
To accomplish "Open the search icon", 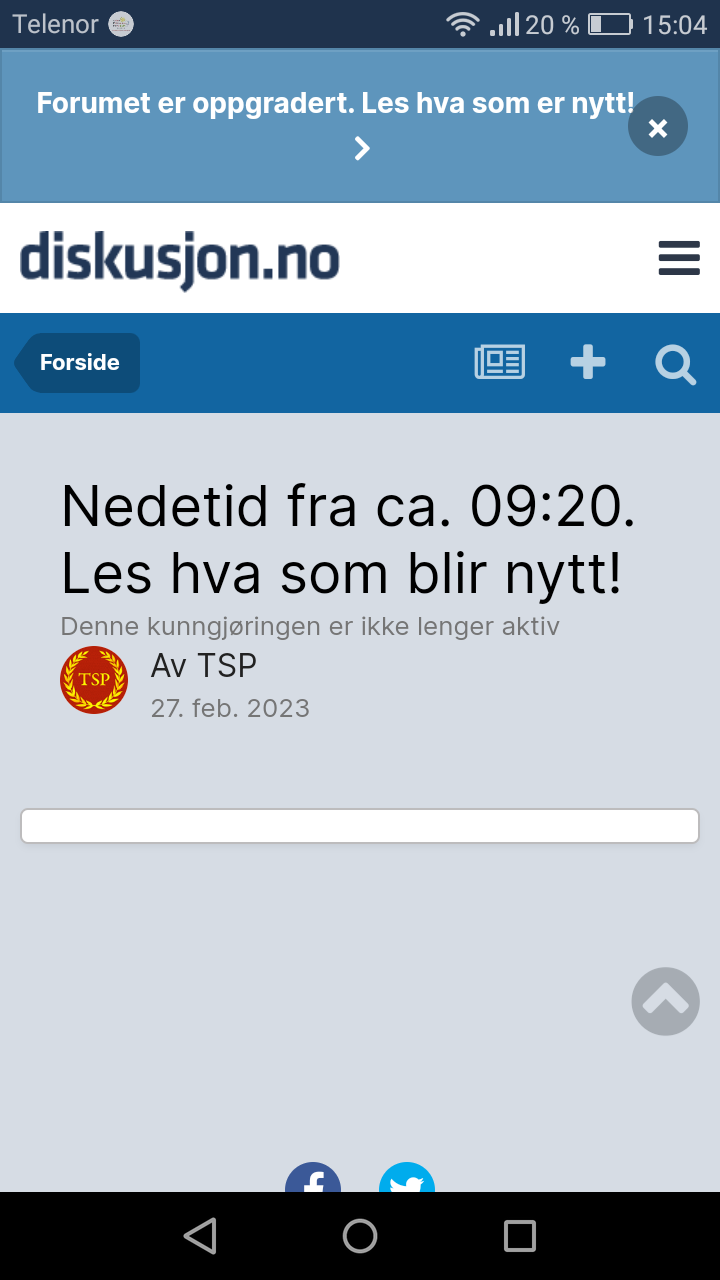I will [675, 364].
